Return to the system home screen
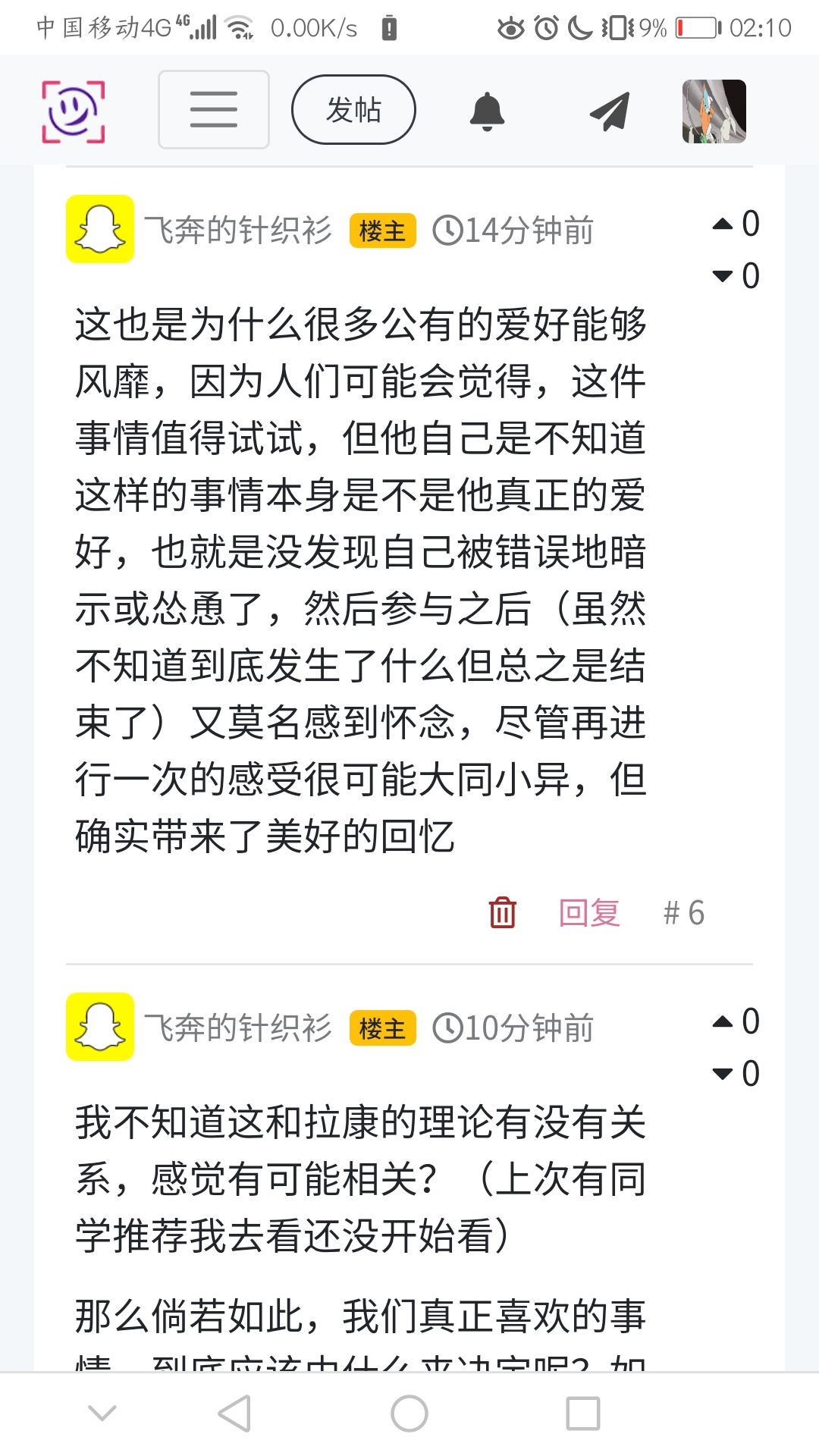 (x=409, y=1414)
